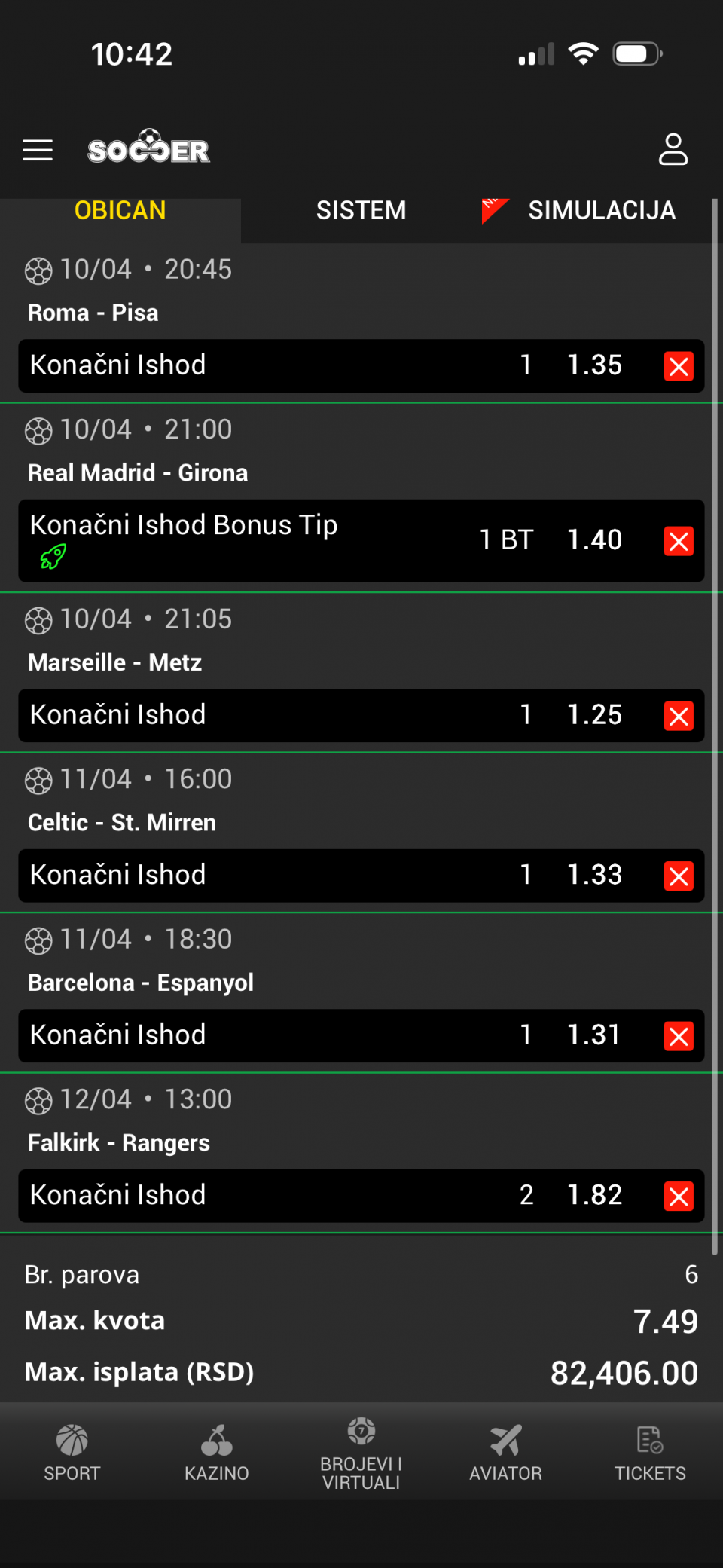This screenshot has height=1568, width=723.
Task: Remove the Falkirk - Rangers bet
Action: (679, 1197)
